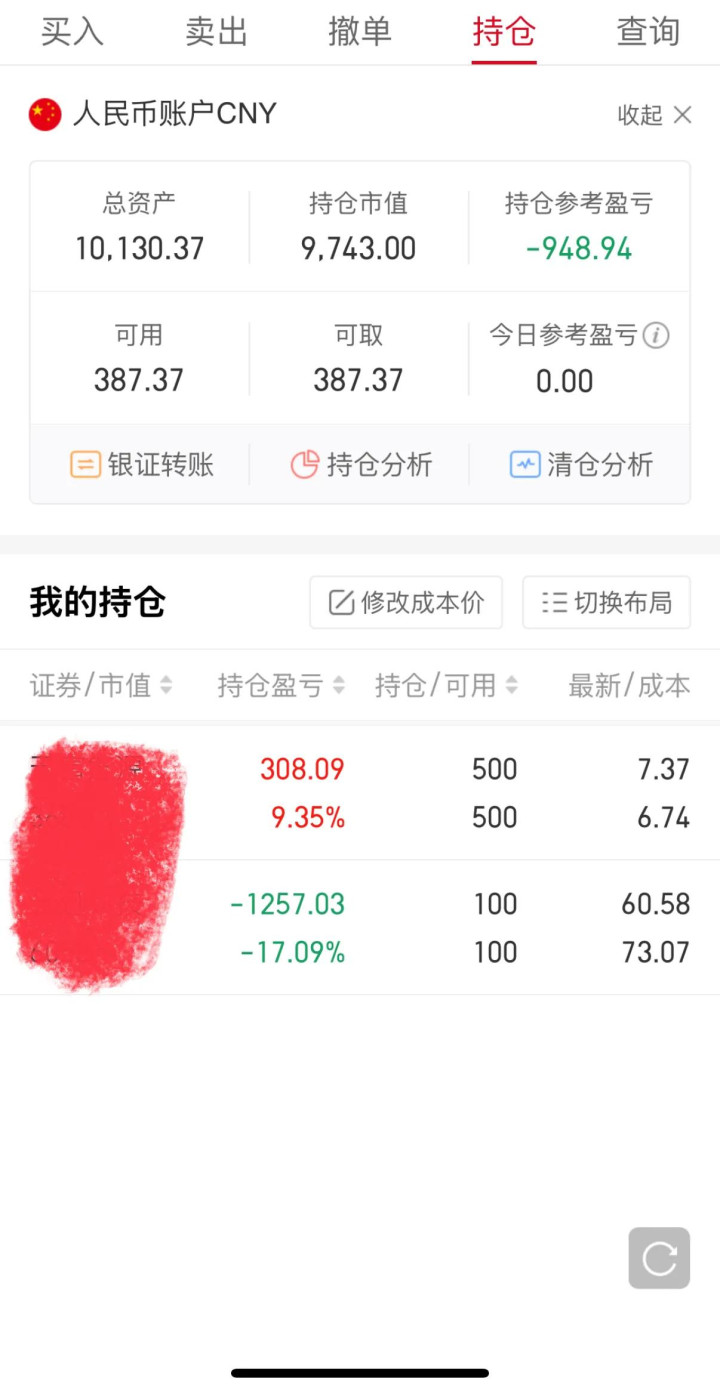The height and width of the screenshot is (1392, 720).
Task: Open the 撤单 tab
Action: (x=360, y=32)
